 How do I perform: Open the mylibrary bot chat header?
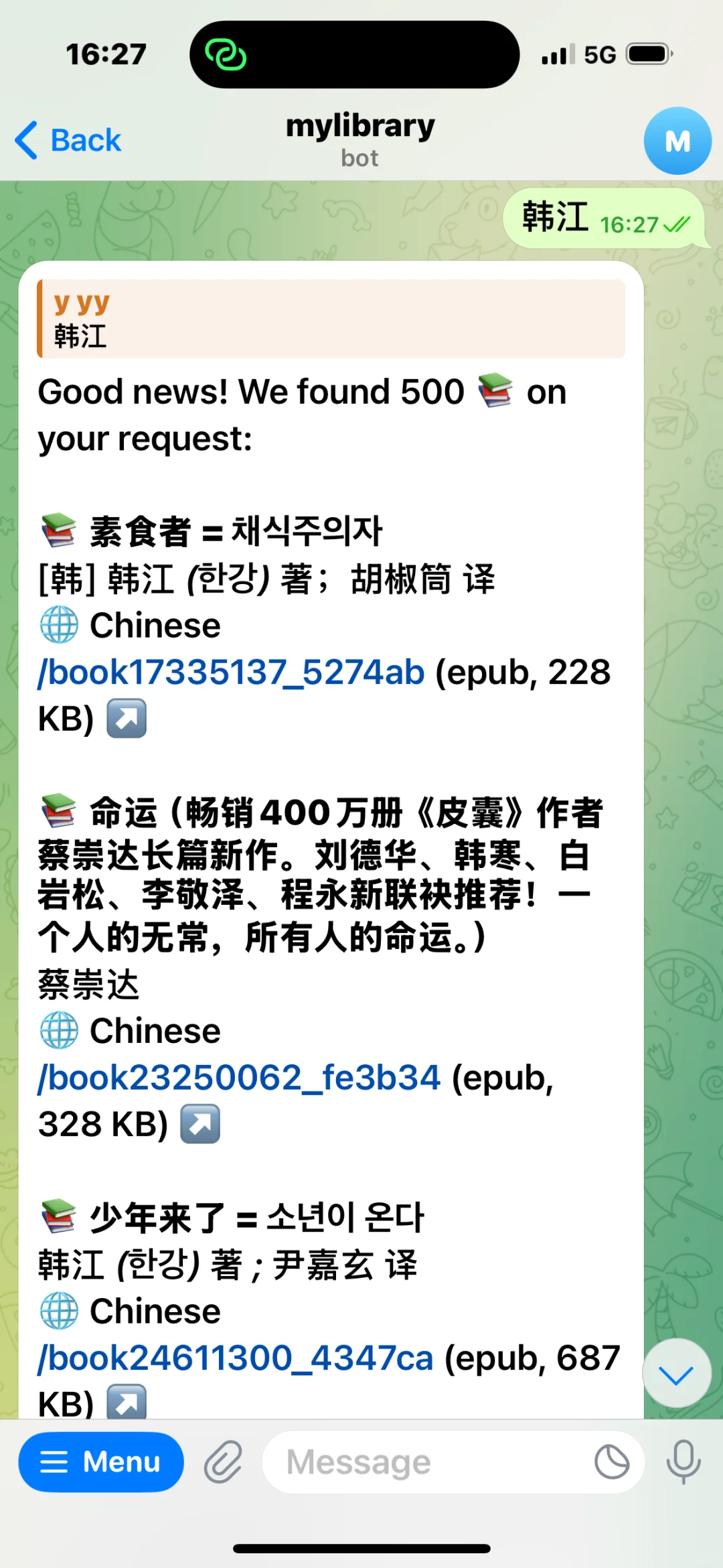pos(360,140)
